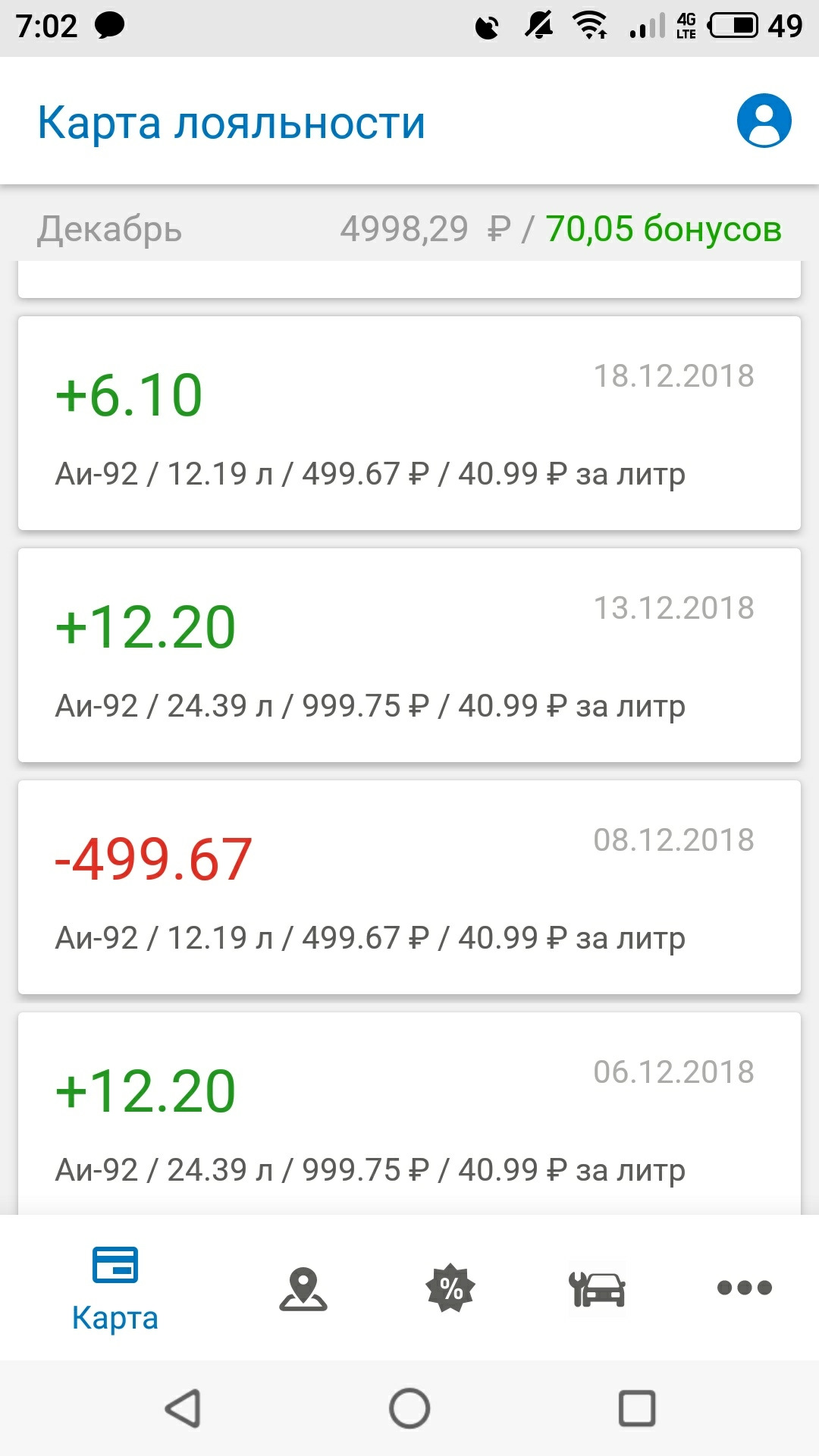Image resolution: width=819 pixels, height=1456 pixels.
Task: Open the car service tab
Action: 598,1288
